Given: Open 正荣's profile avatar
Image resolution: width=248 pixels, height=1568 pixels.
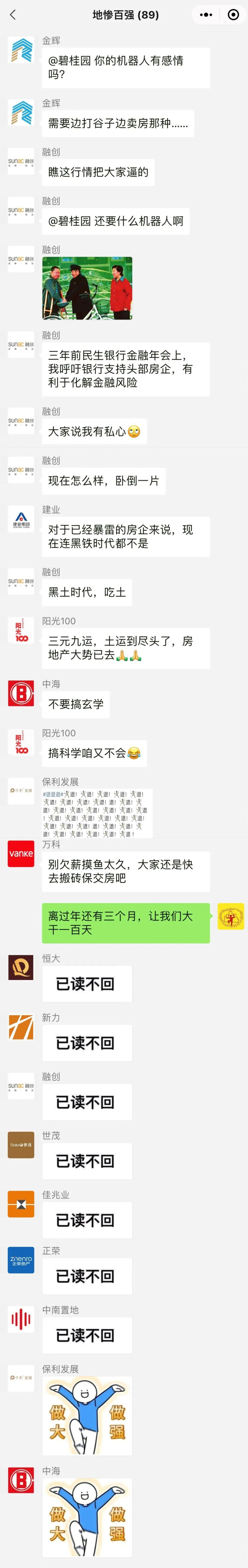Looking at the screenshot, I should 21,1259.
